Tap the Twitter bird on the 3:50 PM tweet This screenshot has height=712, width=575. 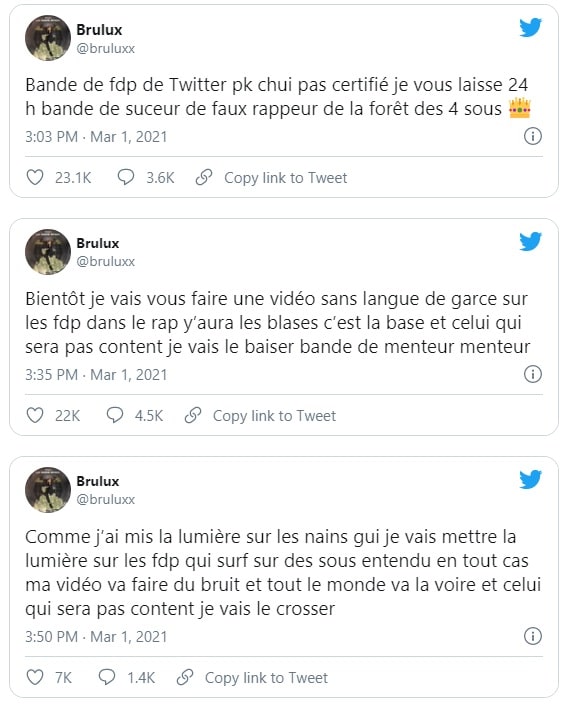(530, 479)
